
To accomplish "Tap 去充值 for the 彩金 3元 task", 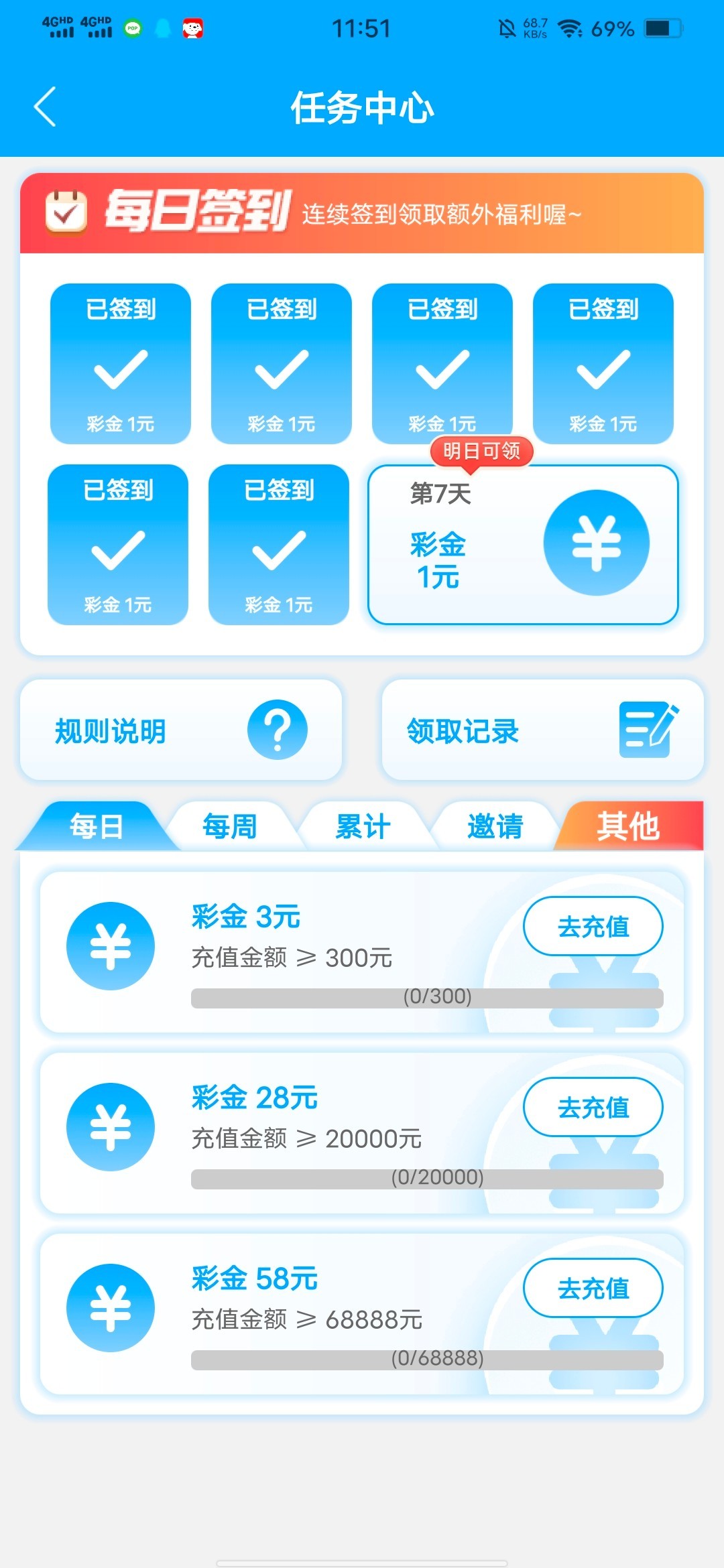I will 593,926.
